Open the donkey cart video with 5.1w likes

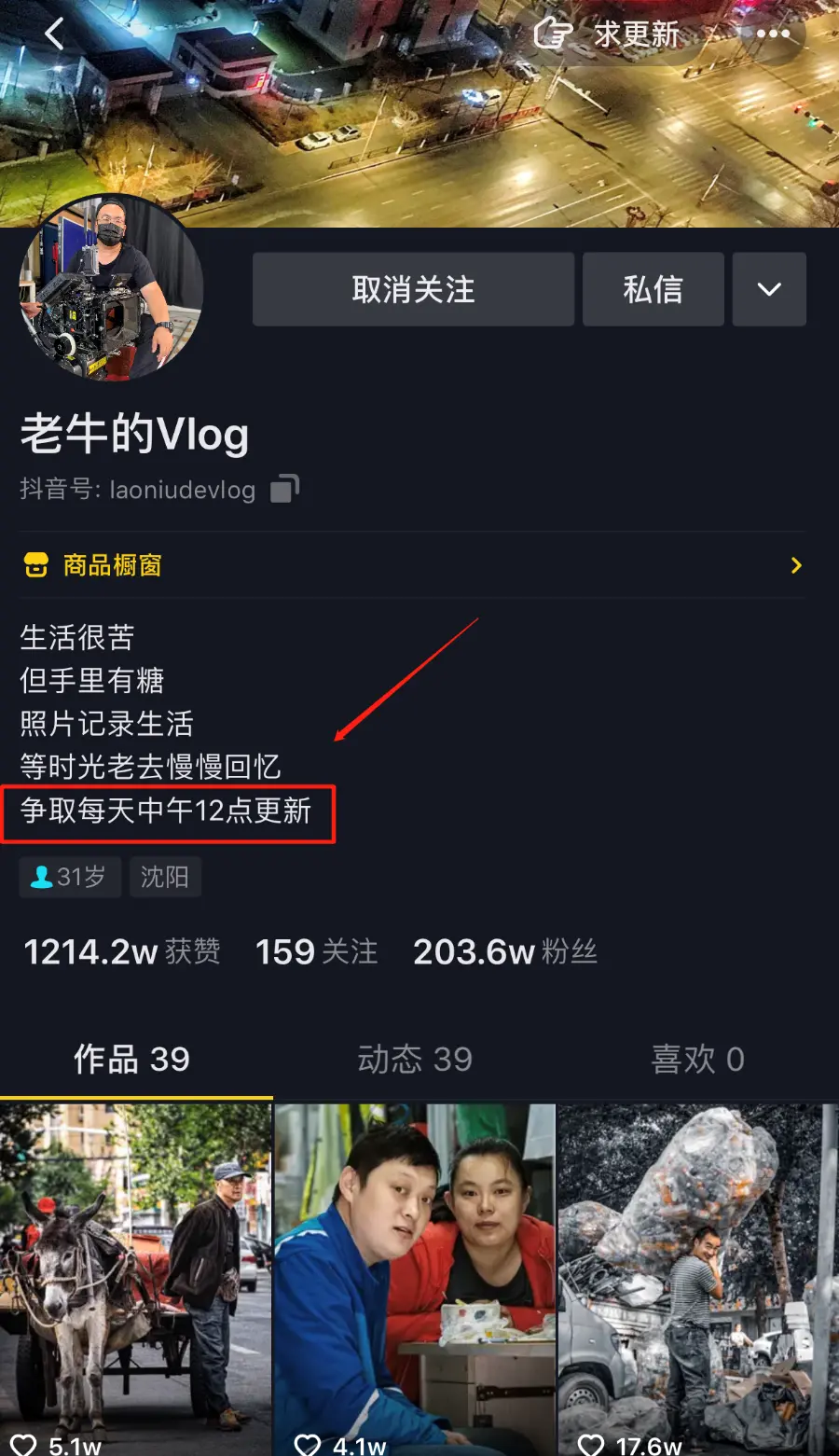(x=135, y=1278)
